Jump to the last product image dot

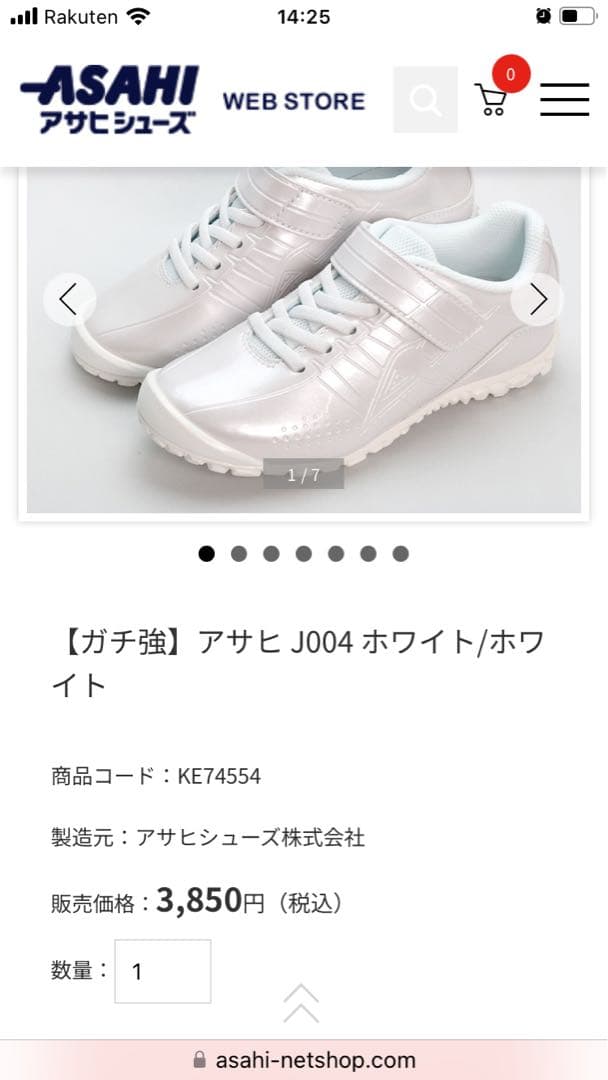pyautogui.click(x=400, y=554)
